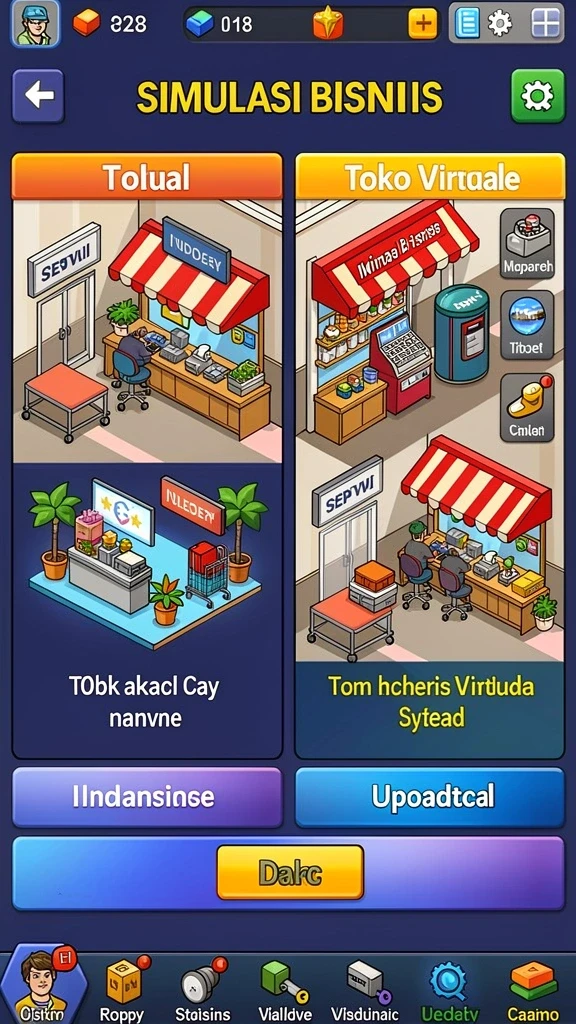
Task: Open the small gear icon in the top bar
Action: [x=500, y=24]
